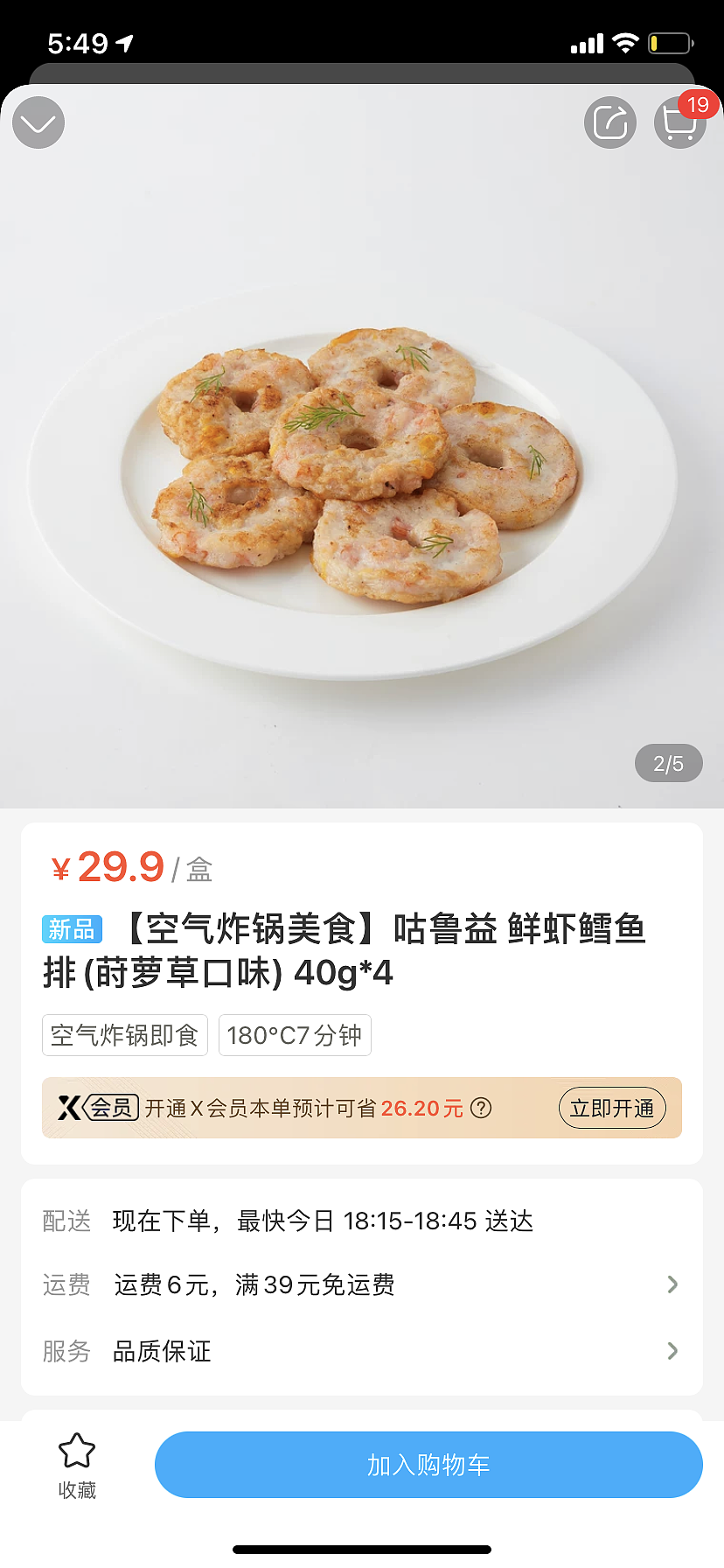This screenshot has height=1568, width=724.
Task: Tap the 服务 service quality row
Action: click(x=162, y=1351)
